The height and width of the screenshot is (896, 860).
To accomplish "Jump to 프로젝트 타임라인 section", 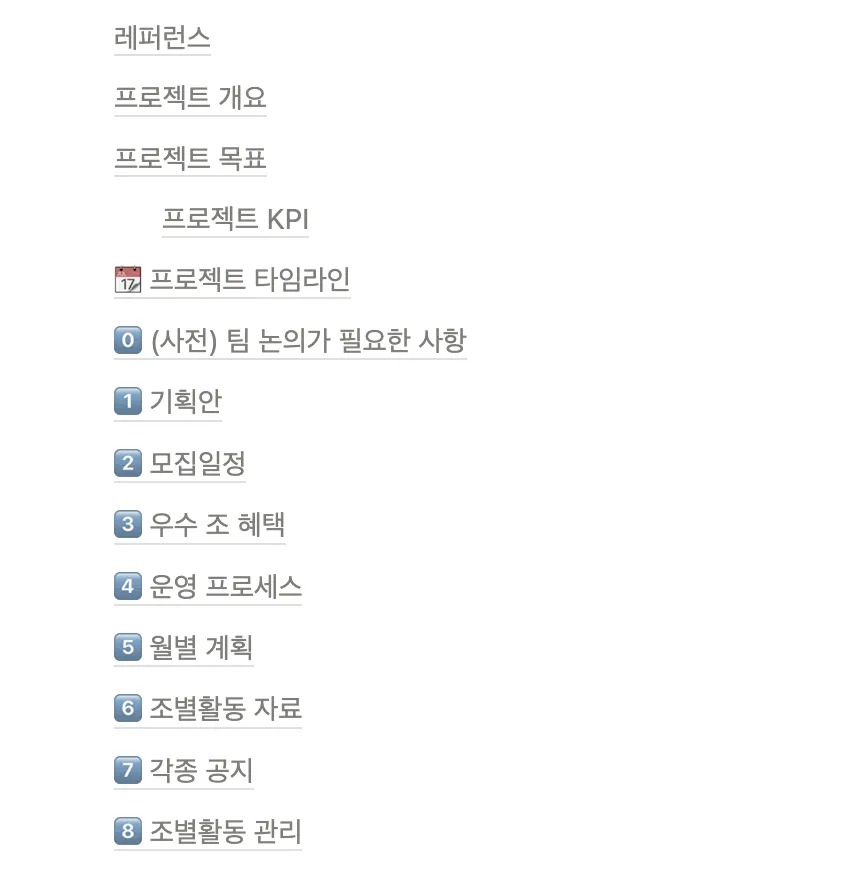I will click(249, 280).
